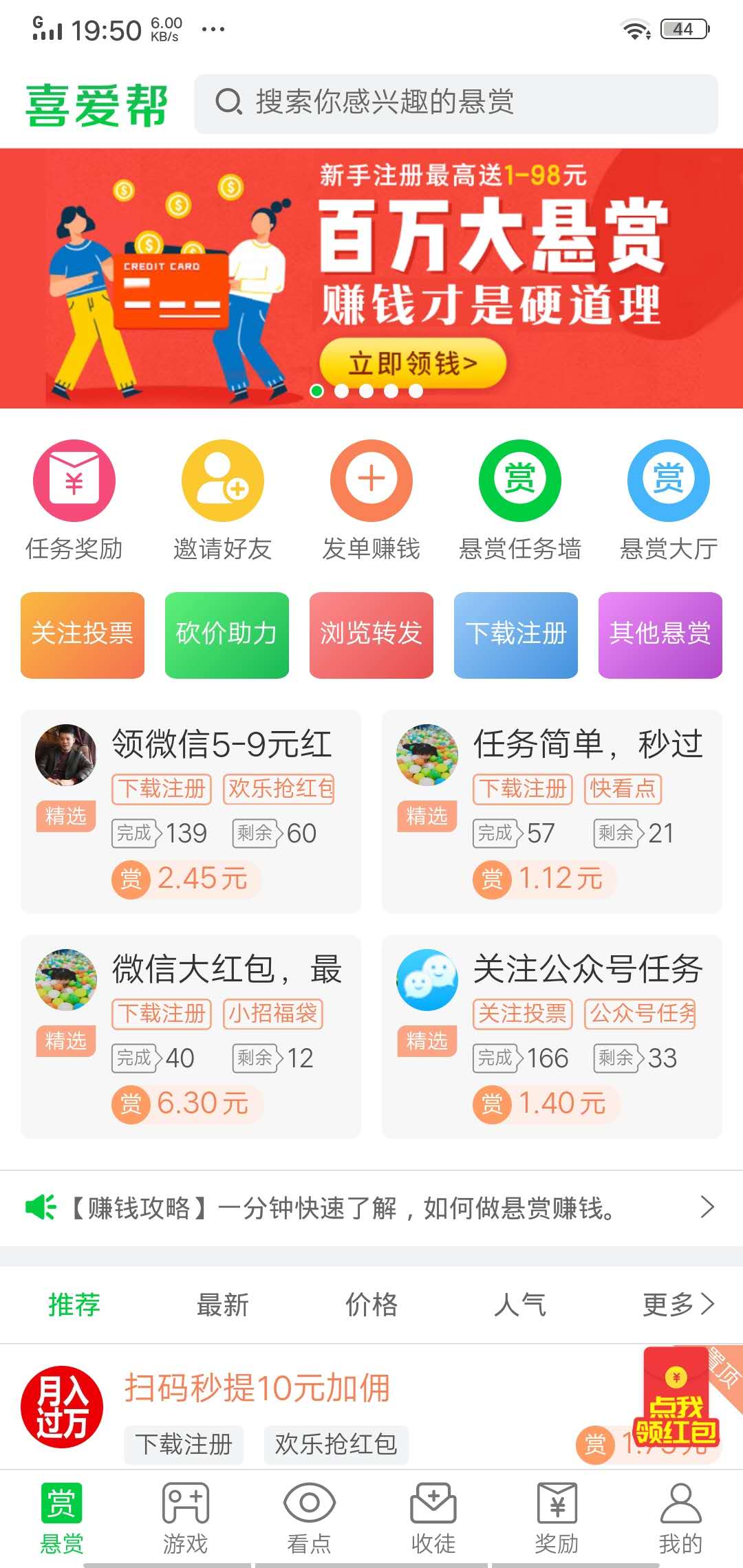Tap the 邀请好友 invite friends icon
This screenshot has width=743, height=1568.
[x=222, y=481]
